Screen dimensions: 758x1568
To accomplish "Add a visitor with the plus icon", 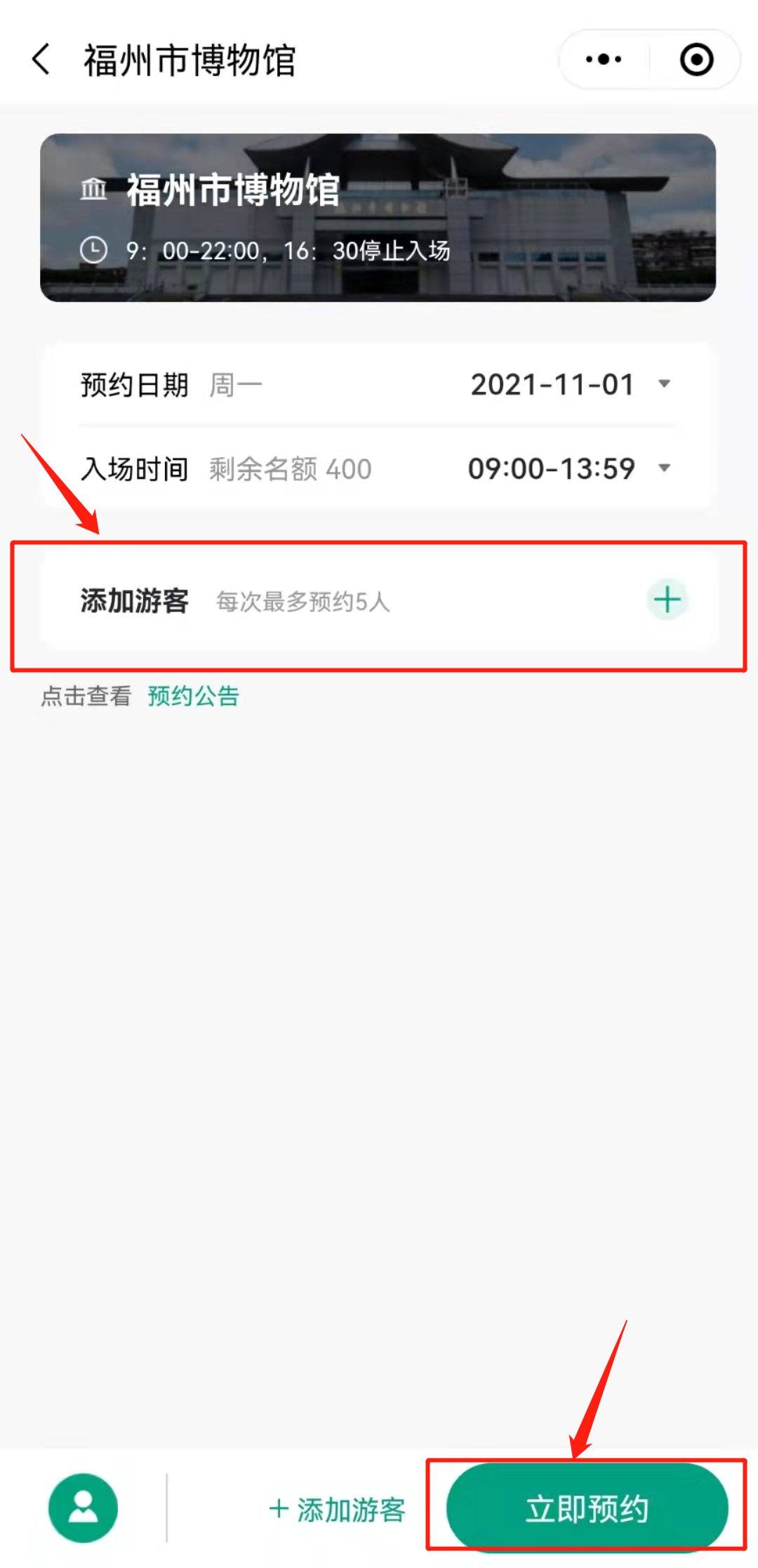I will coord(667,600).
